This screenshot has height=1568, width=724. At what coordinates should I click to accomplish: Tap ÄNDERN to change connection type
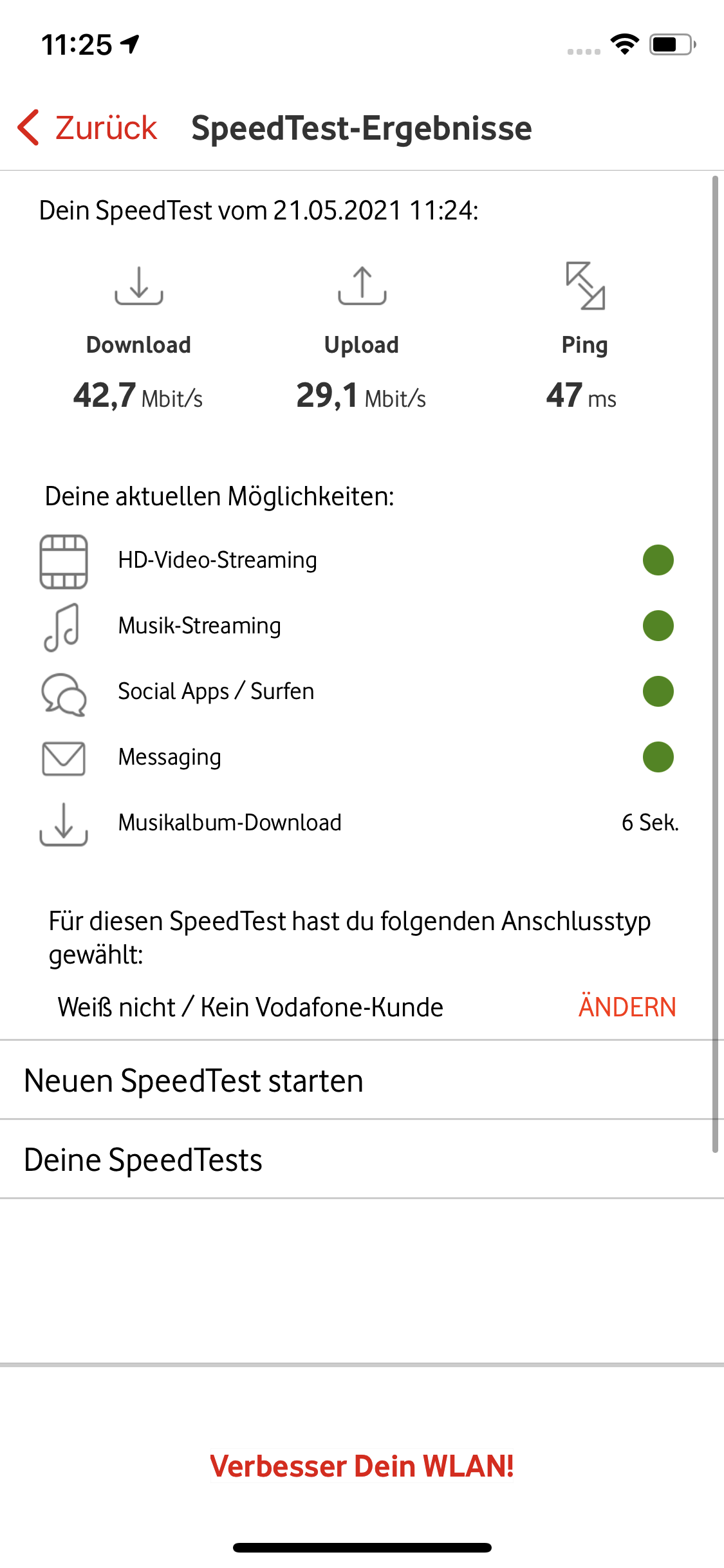(627, 1007)
